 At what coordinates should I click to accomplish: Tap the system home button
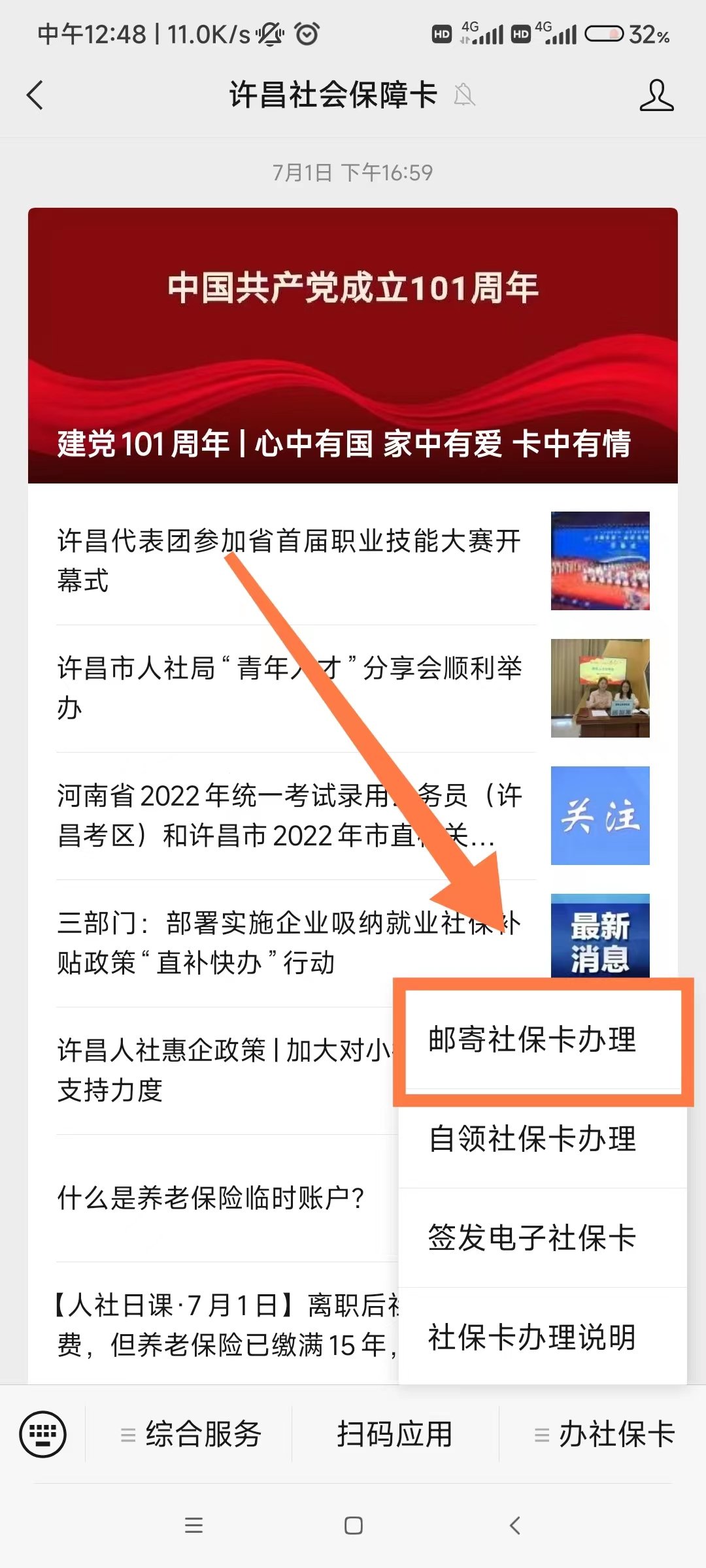(x=353, y=1526)
